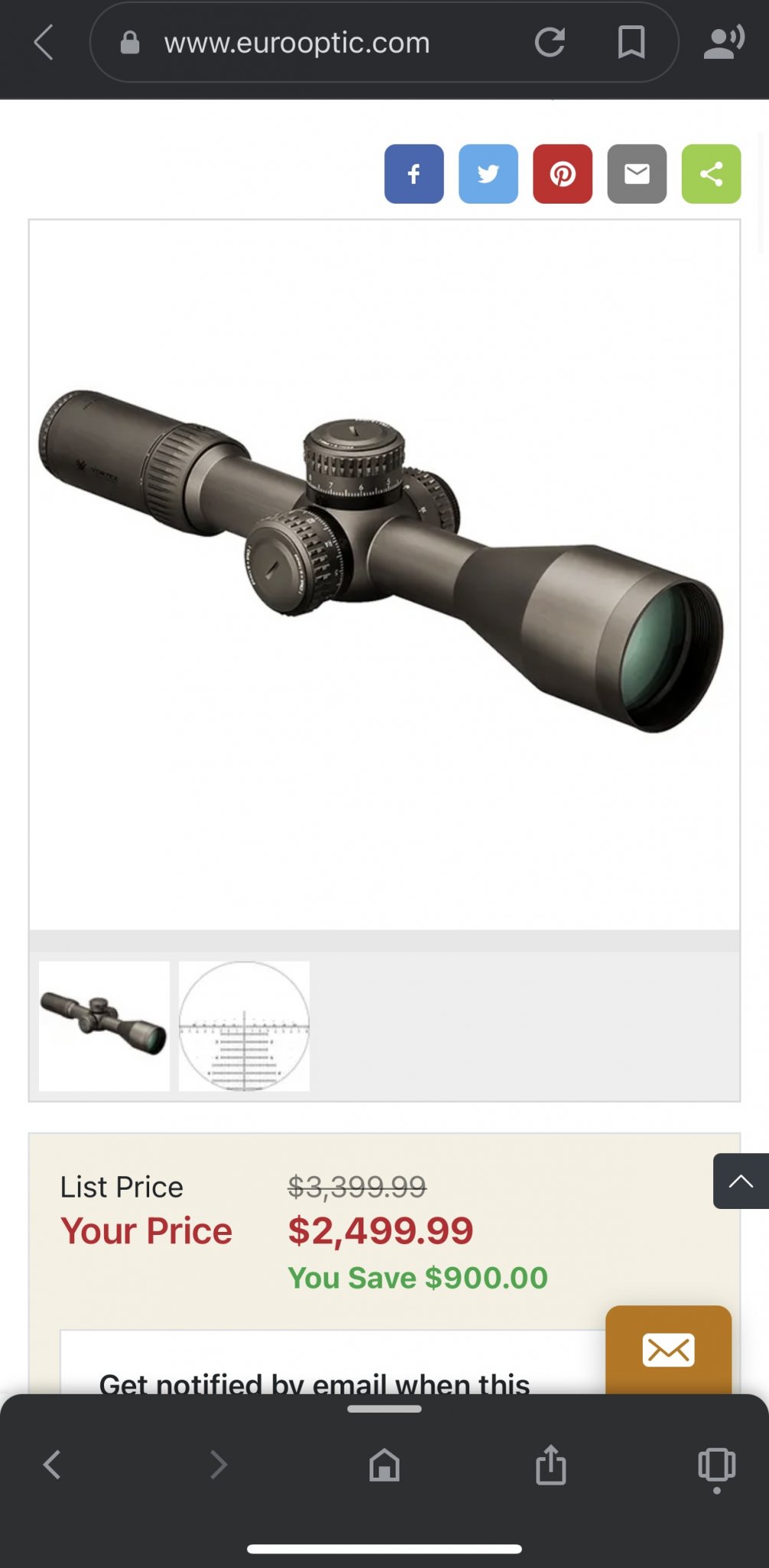Tap the eurooptic.com address bar

(x=297, y=43)
